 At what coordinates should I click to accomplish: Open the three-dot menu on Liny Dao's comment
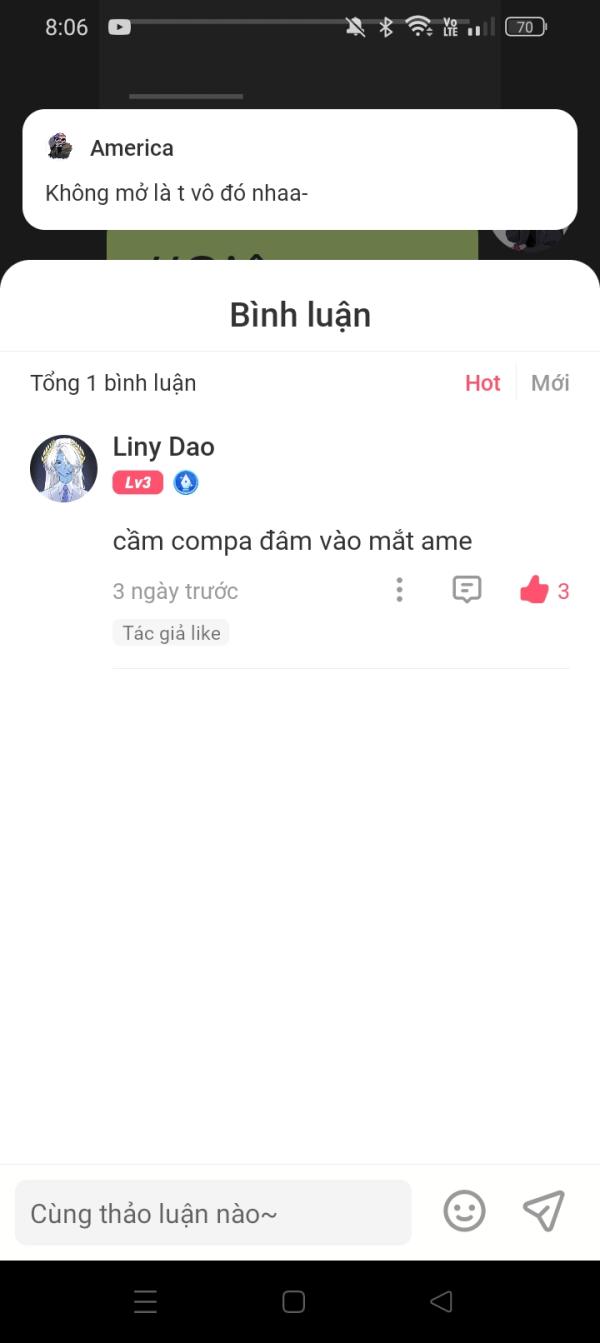[x=399, y=590]
